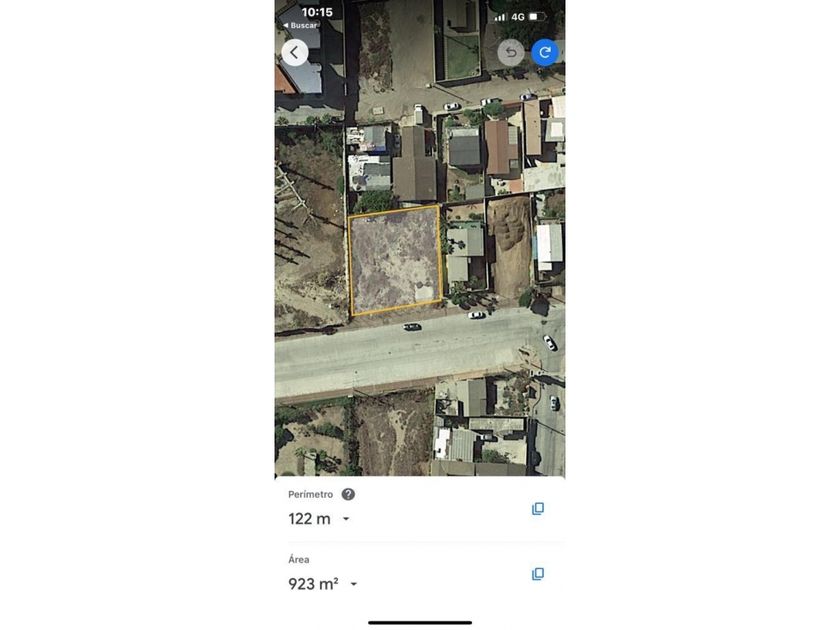This screenshot has height=630, width=840.
Task: Copy the 923 m² area value
Action: click(538, 574)
